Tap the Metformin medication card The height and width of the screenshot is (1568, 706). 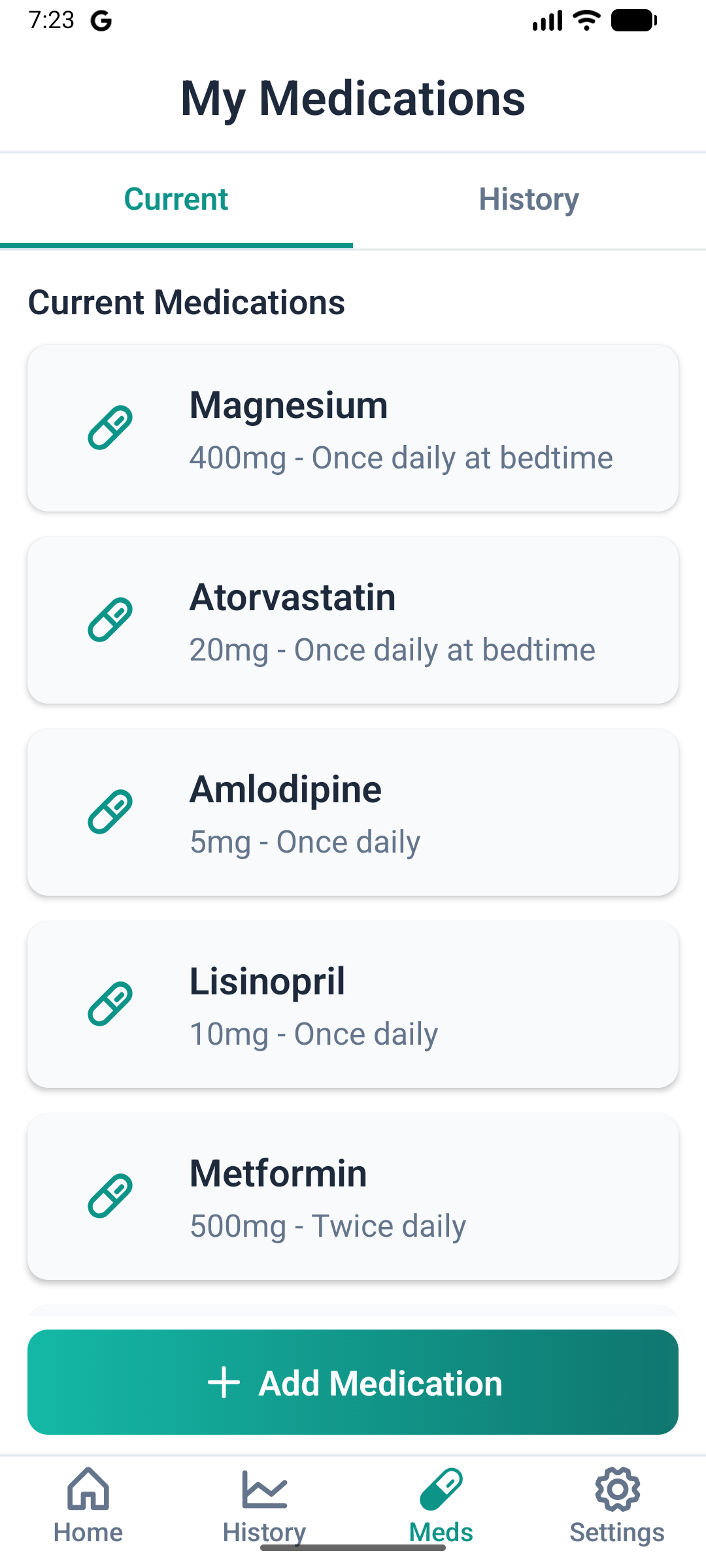click(353, 1196)
